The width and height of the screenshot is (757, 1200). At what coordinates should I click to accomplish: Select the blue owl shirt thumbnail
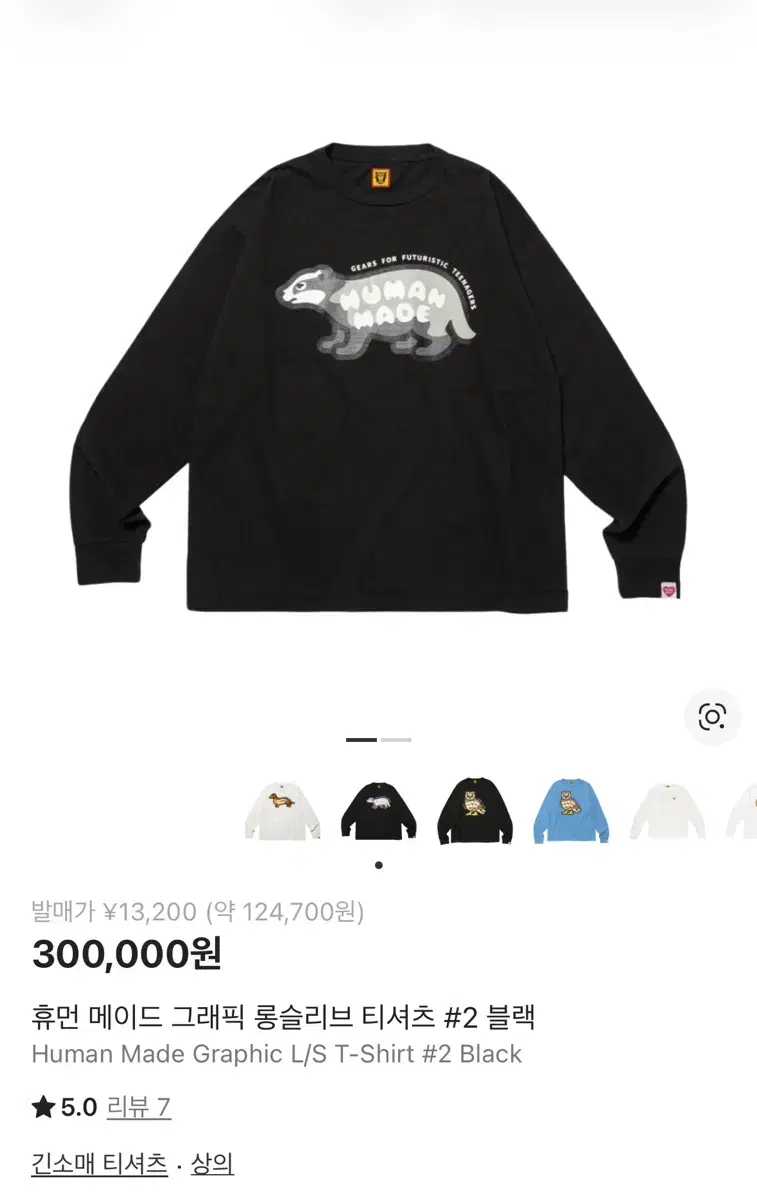pos(571,810)
